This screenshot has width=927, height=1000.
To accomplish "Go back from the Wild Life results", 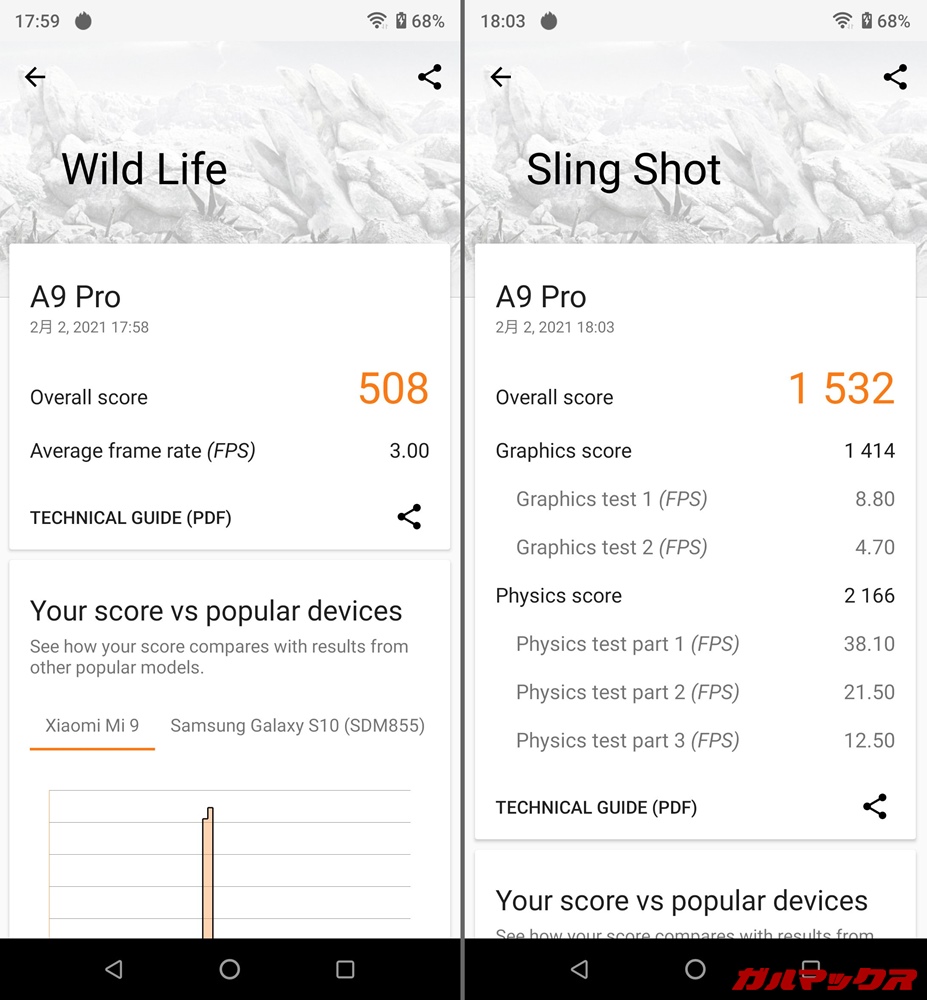I will (35, 77).
